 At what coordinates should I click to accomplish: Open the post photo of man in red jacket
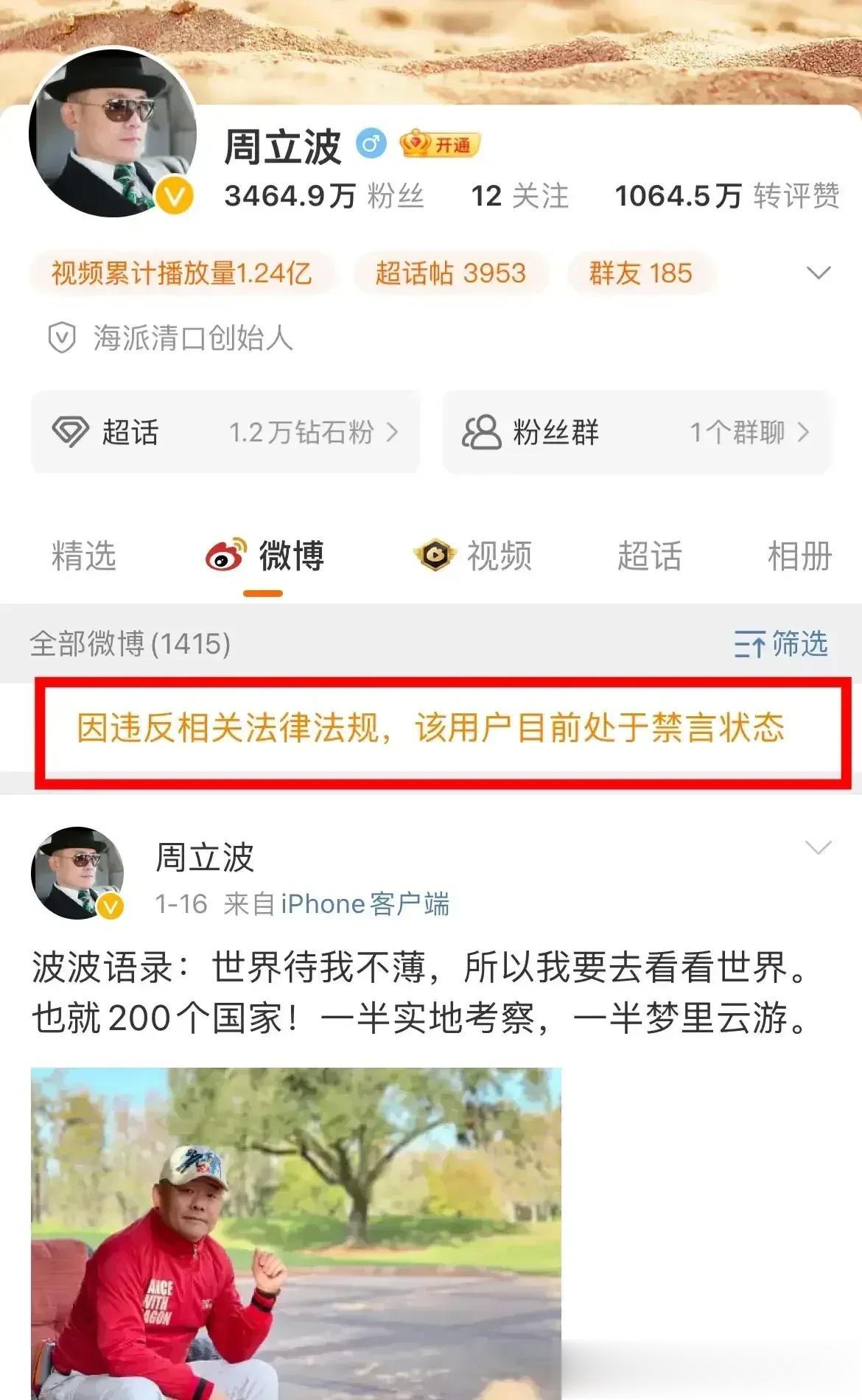(x=295, y=1232)
